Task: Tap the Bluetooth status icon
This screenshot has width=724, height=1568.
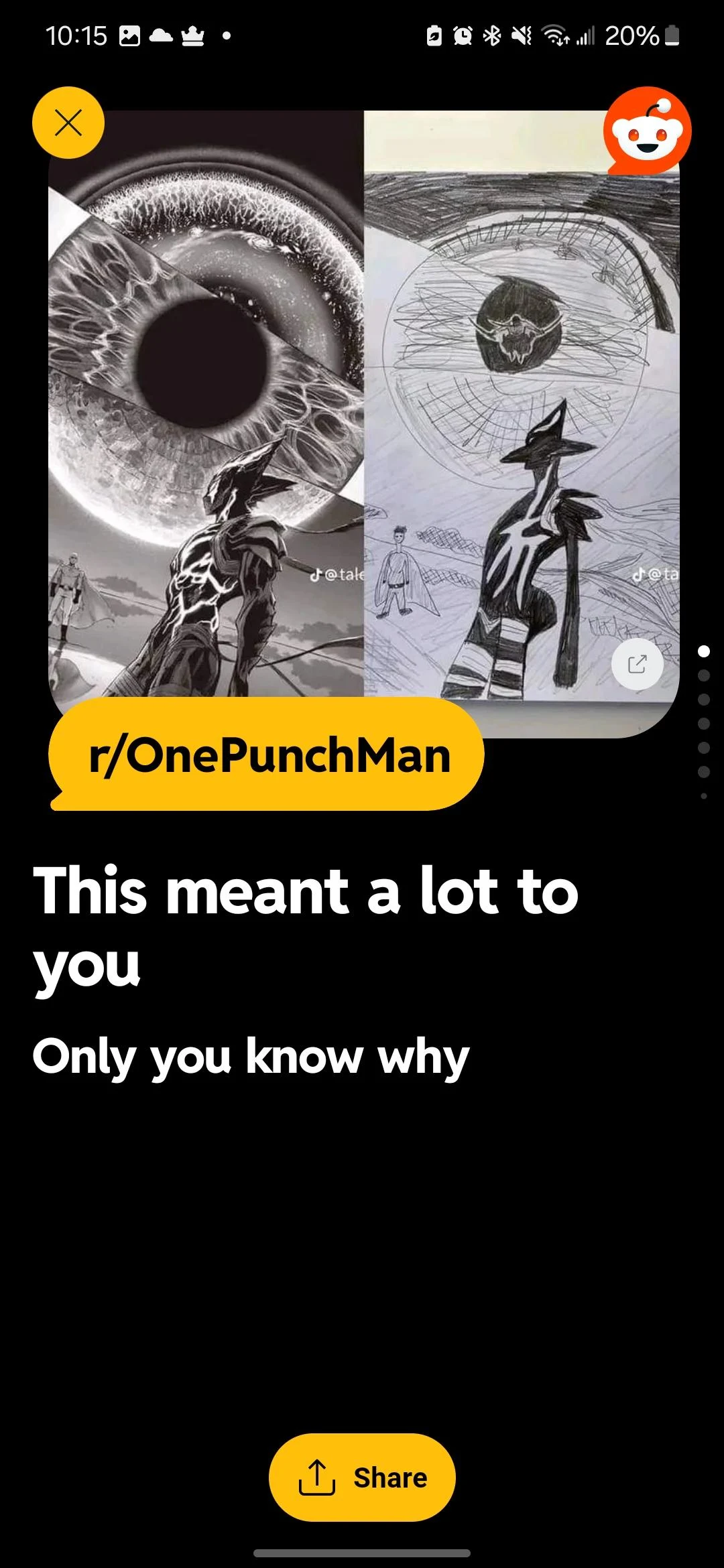Action: click(x=493, y=35)
